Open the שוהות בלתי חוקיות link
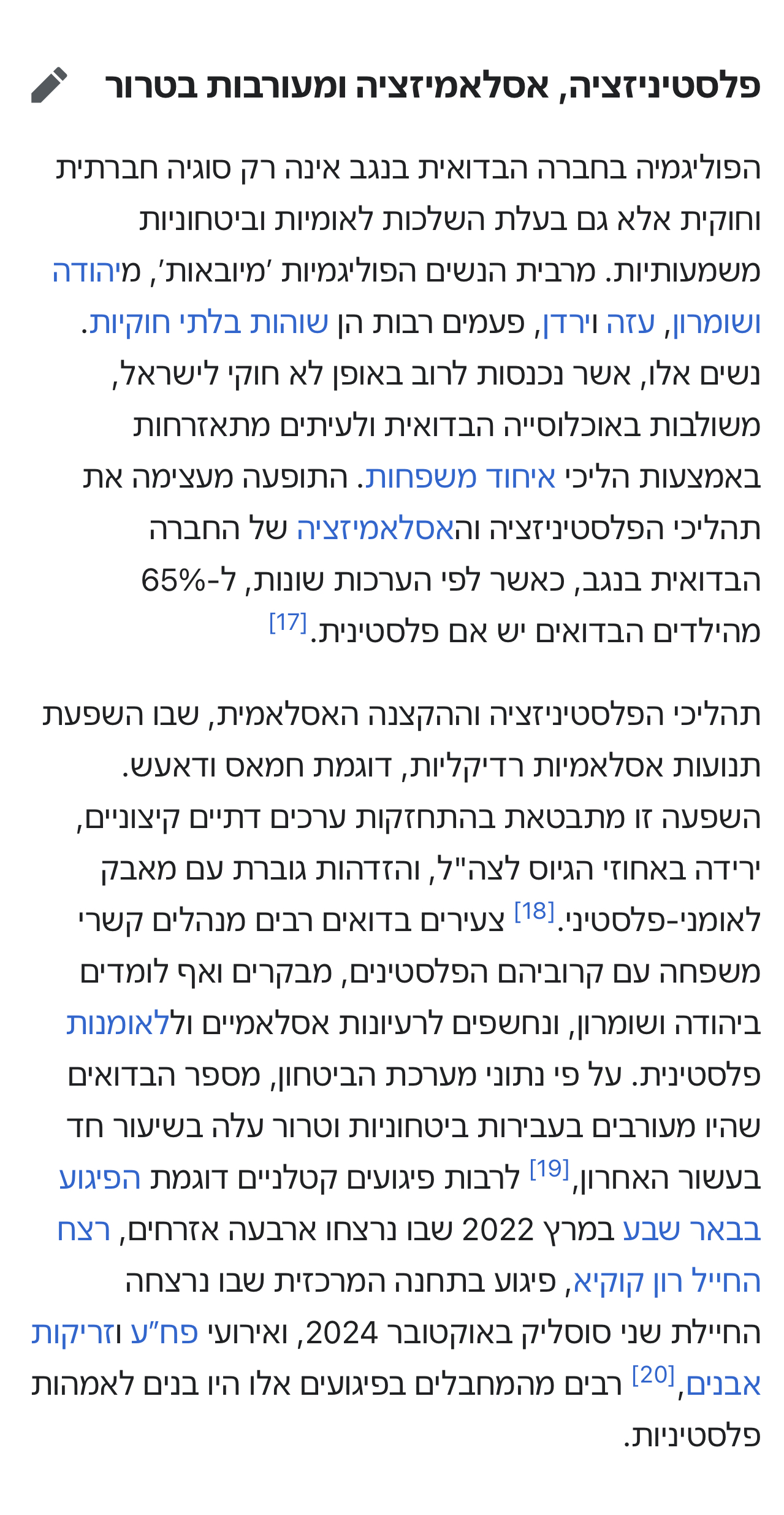 (x=209, y=322)
